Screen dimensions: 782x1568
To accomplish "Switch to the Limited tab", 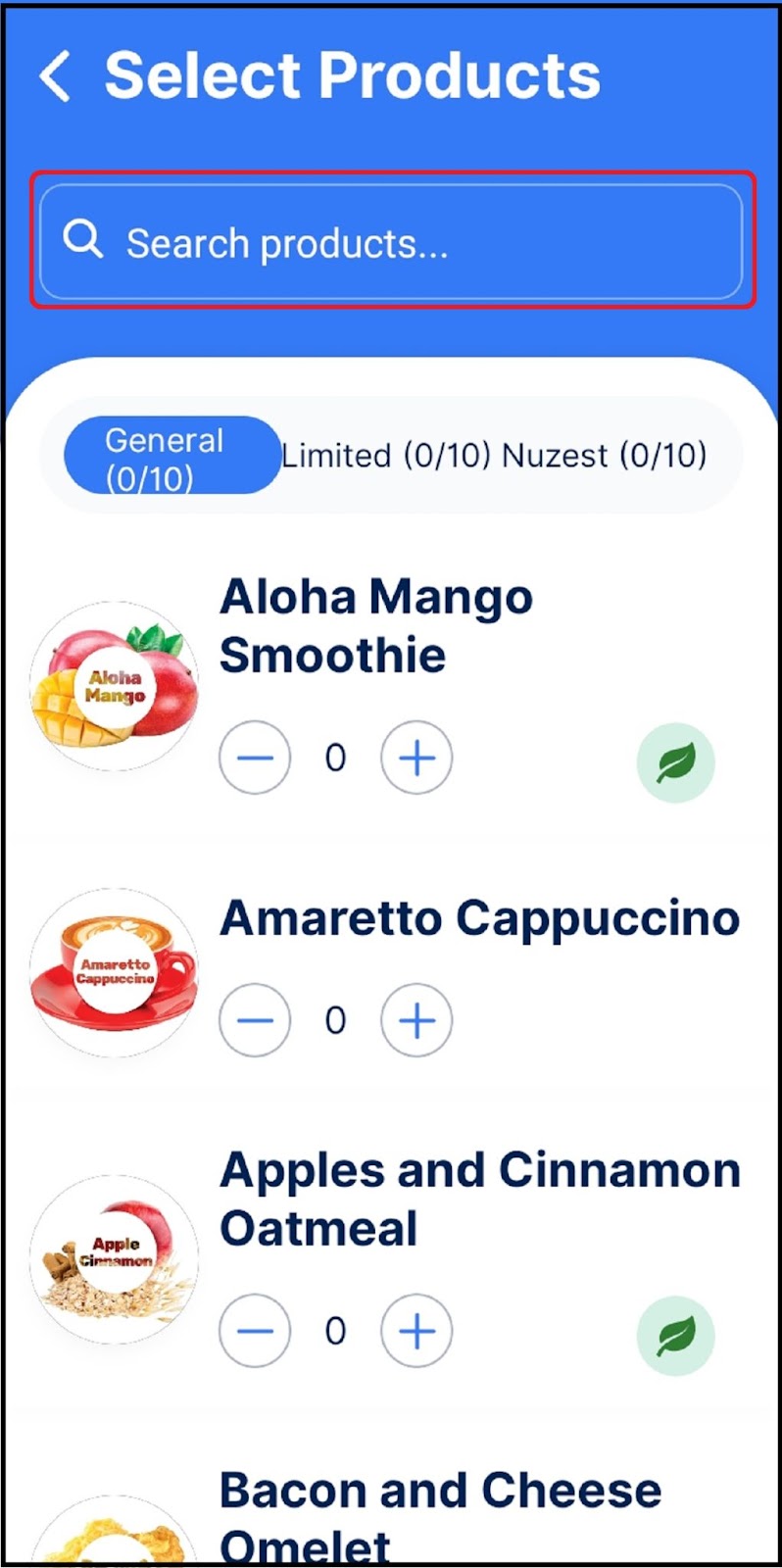I will 385,456.
